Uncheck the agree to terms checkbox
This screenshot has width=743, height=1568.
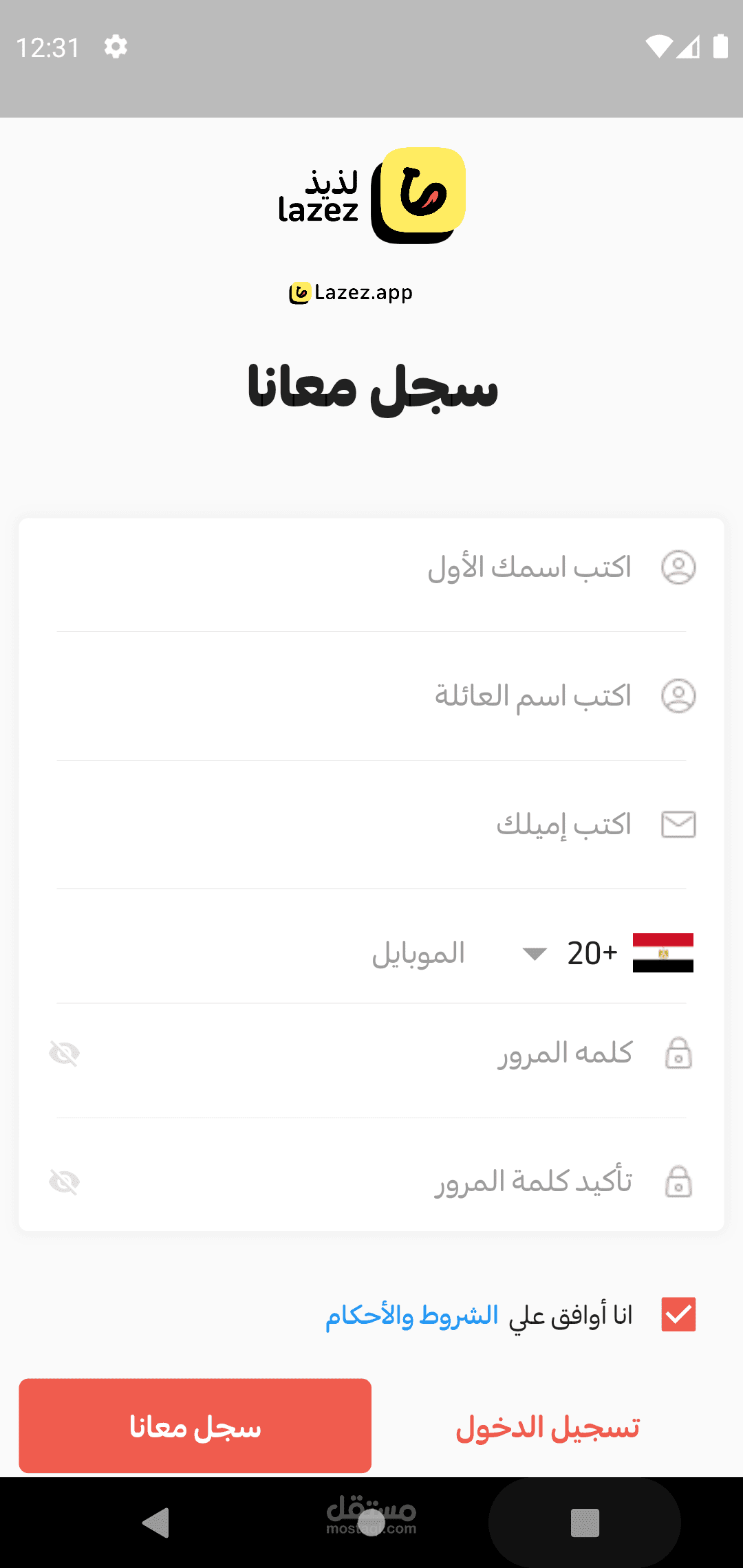pos(678,1314)
